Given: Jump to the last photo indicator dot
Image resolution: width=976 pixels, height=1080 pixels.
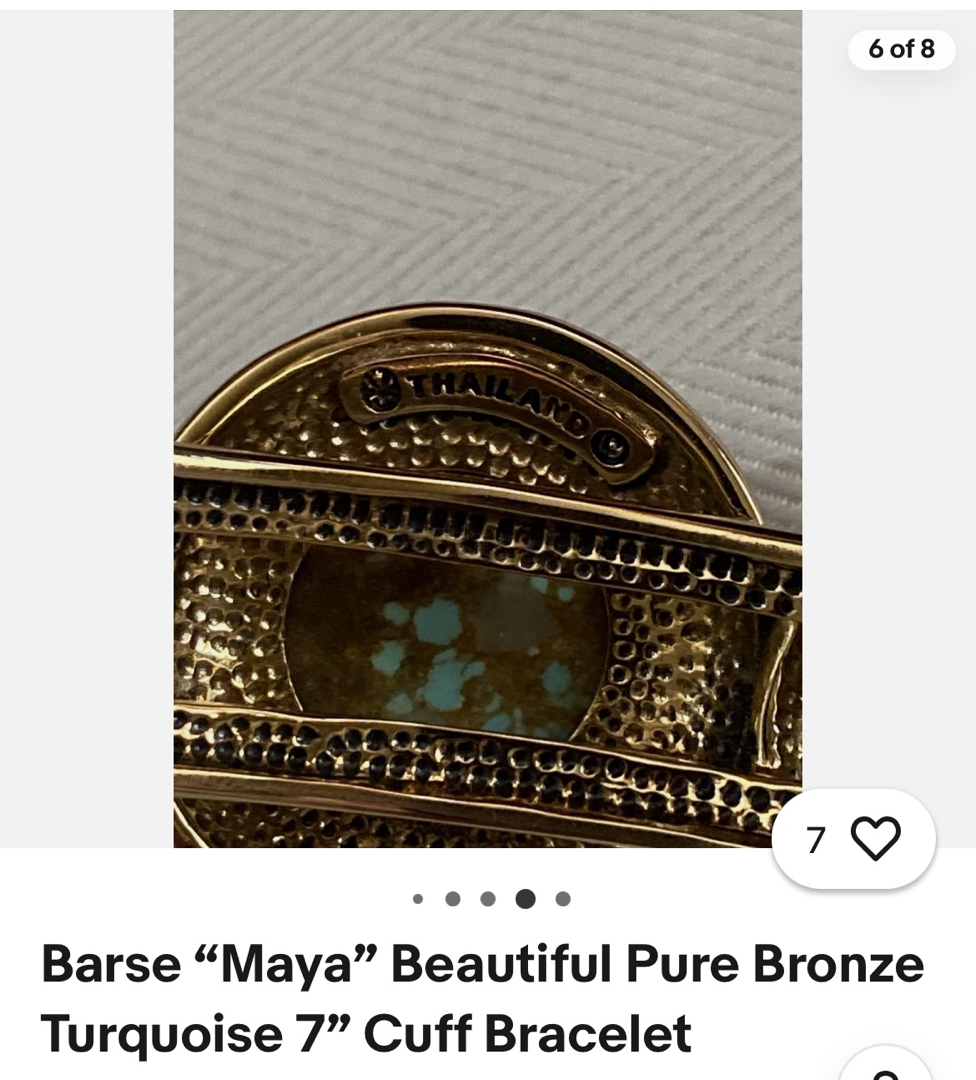Looking at the screenshot, I should (x=563, y=899).
